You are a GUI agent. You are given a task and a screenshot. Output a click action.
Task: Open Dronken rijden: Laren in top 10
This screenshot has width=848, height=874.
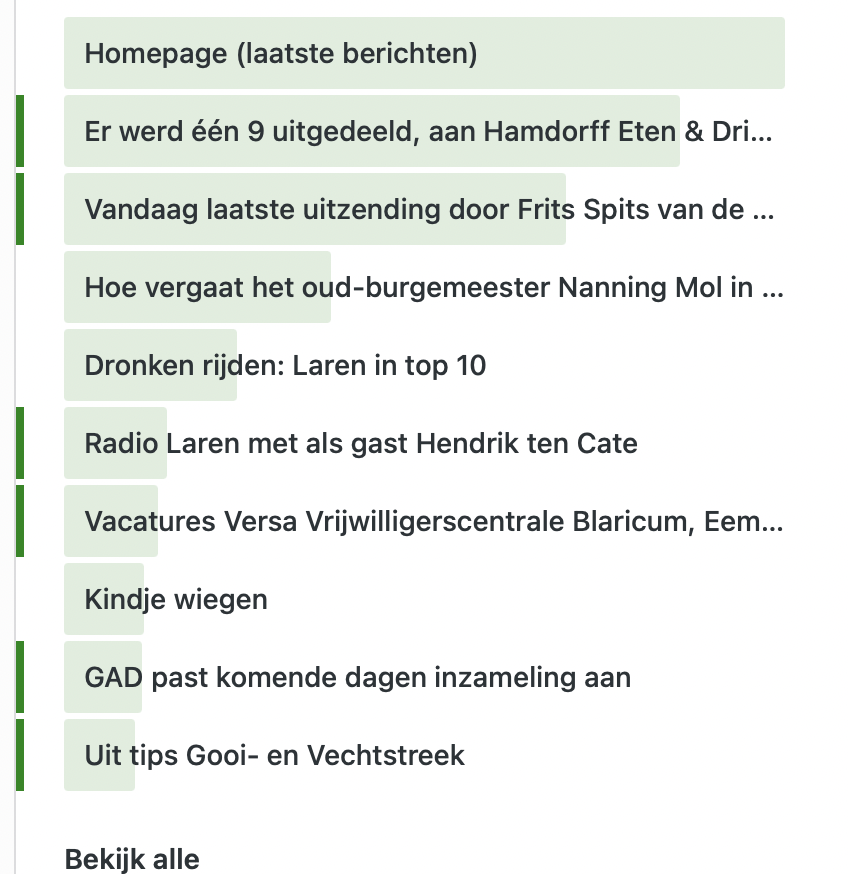coord(285,366)
